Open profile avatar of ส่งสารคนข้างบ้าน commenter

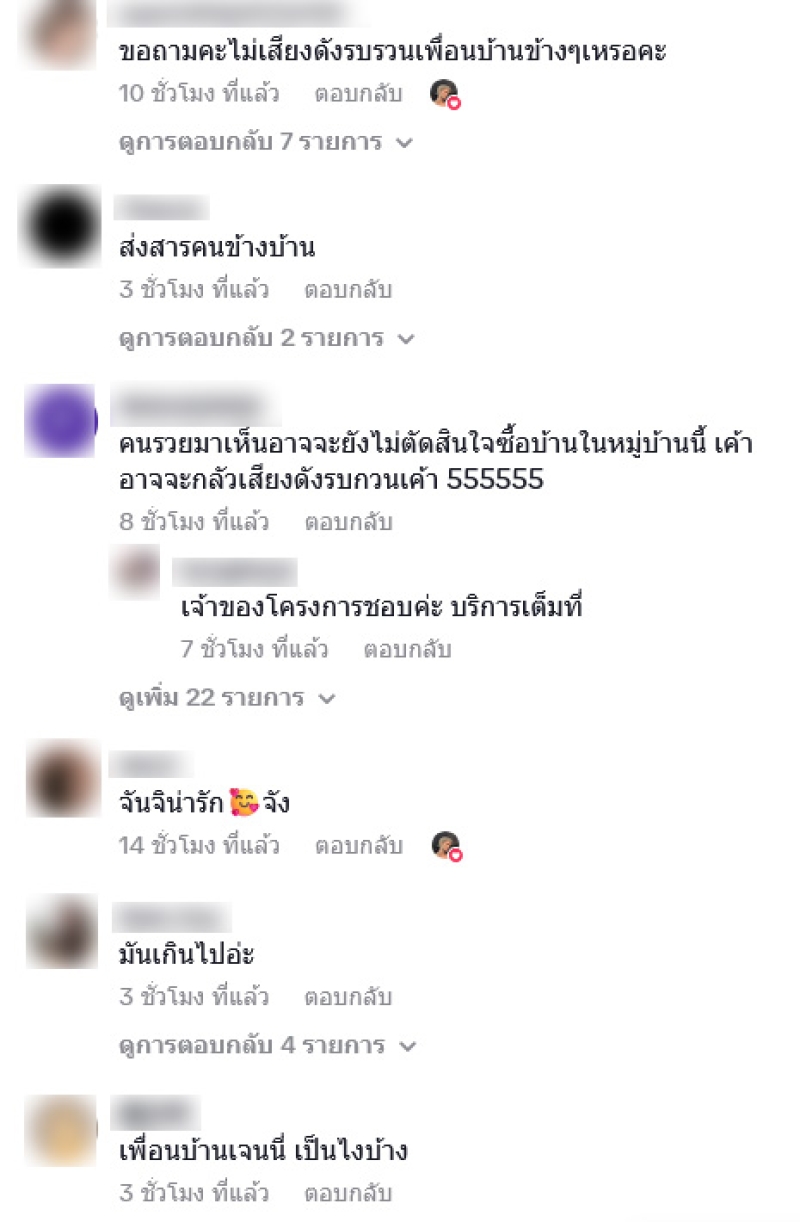click(62, 226)
